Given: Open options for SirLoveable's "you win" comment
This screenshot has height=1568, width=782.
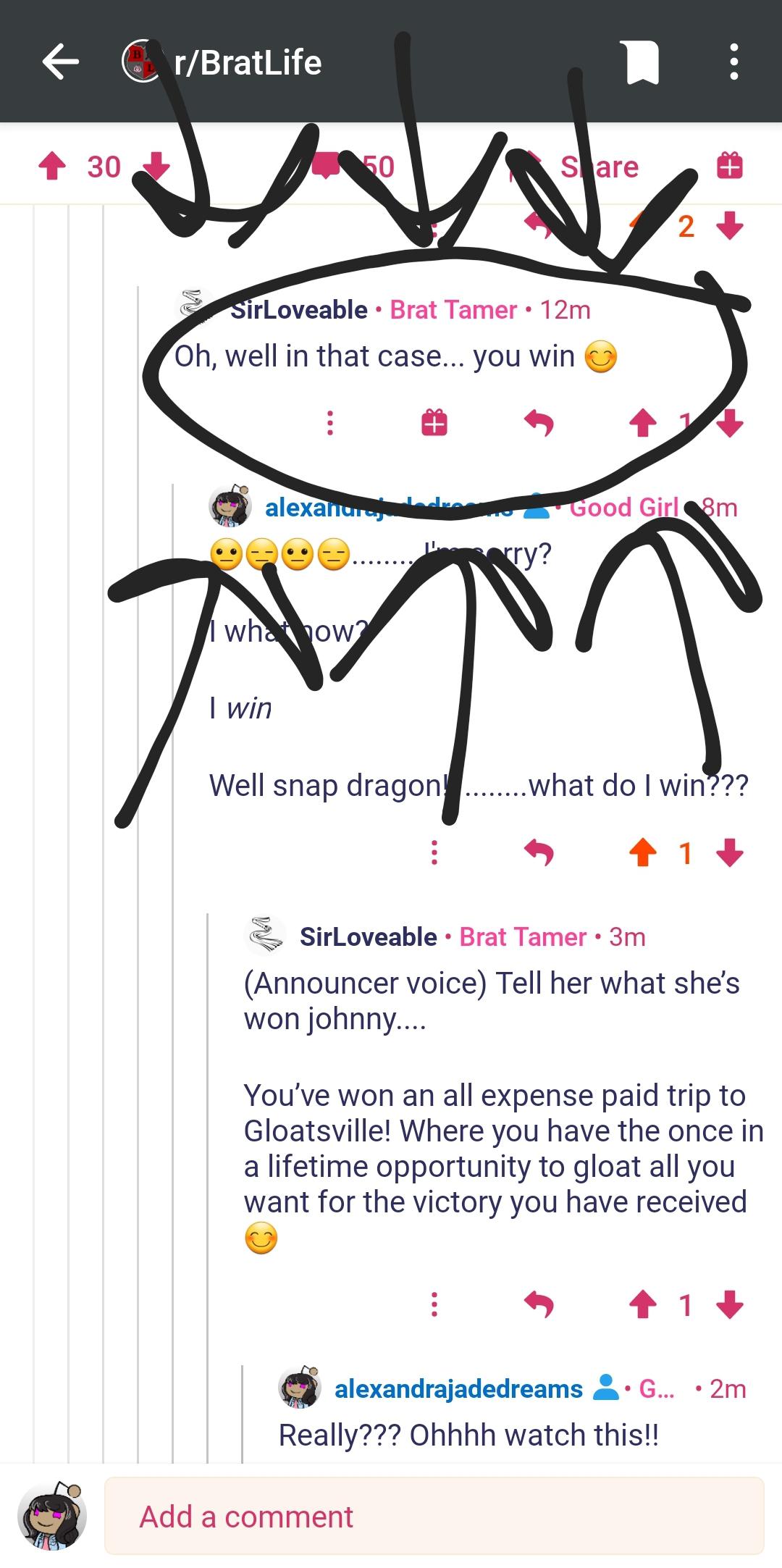Looking at the screenshot, I should click(330, 422).
